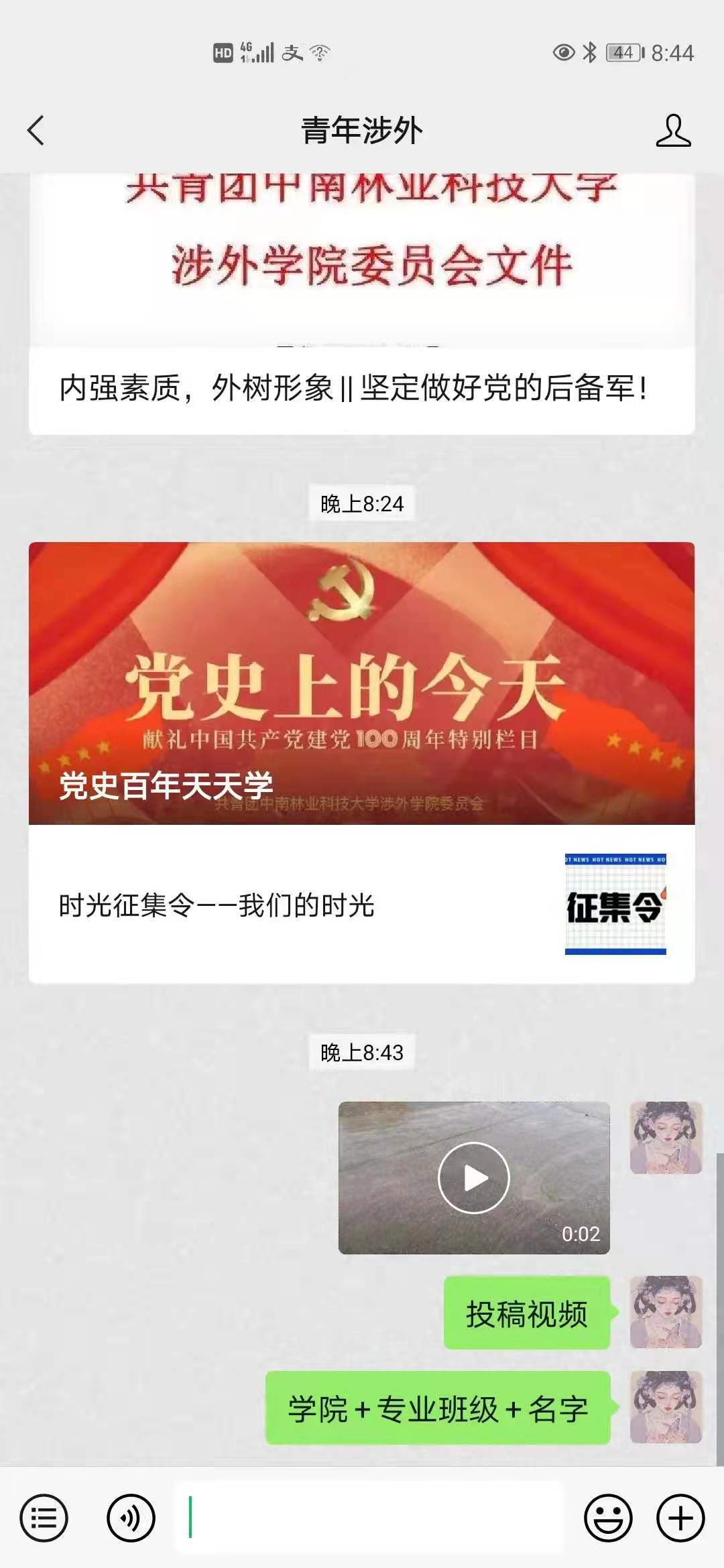The height and width of the screenshot is (1568, 724).
Task: Open the plus attachment menu
Action: [x=680, y=1518]
